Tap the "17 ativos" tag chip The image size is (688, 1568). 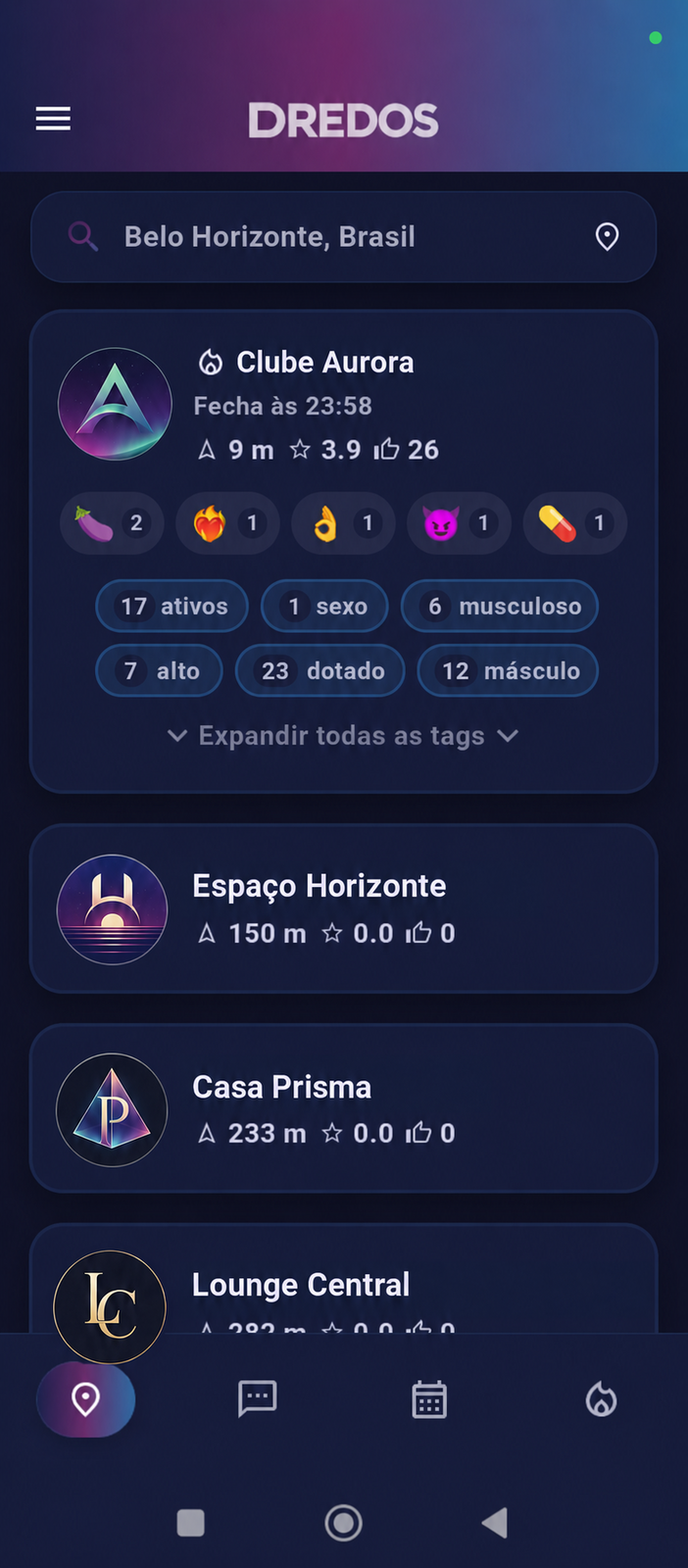coord(172,607)
